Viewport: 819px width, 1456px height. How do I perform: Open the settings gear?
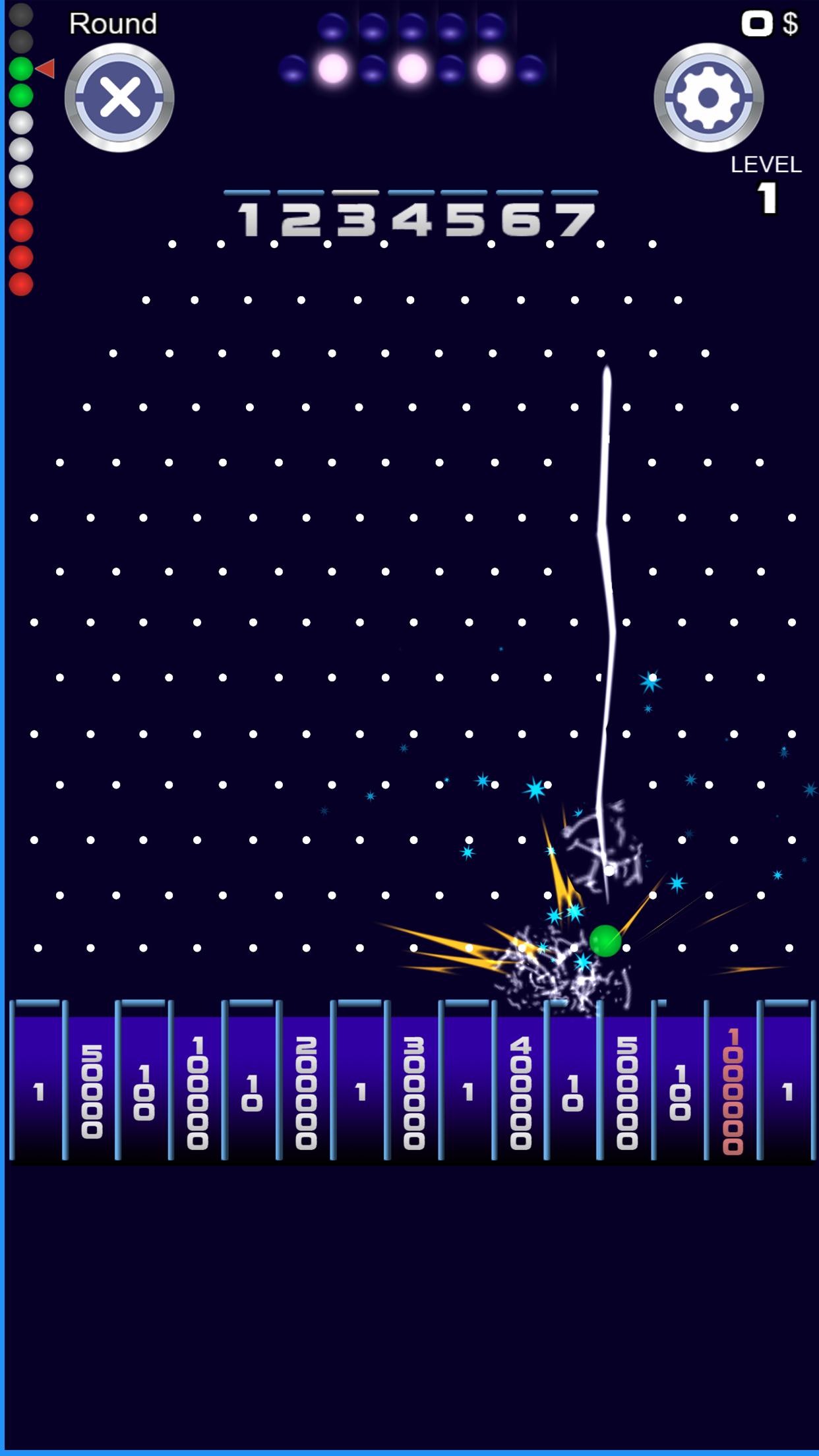pyautogui.click(x=709, y=98)
